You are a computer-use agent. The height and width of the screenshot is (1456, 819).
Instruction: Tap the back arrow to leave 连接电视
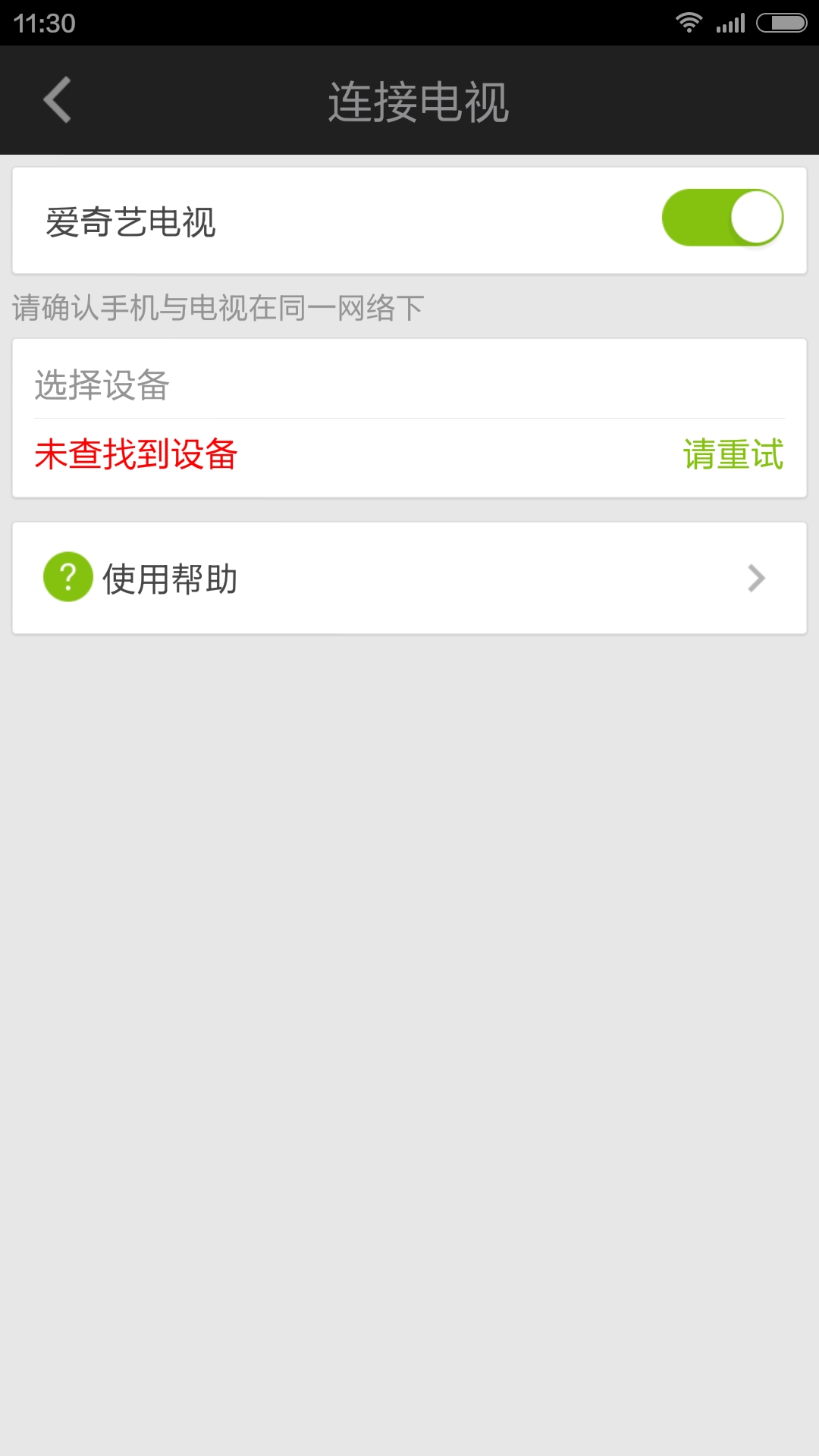pyautogui.click(x=58, y=101)
